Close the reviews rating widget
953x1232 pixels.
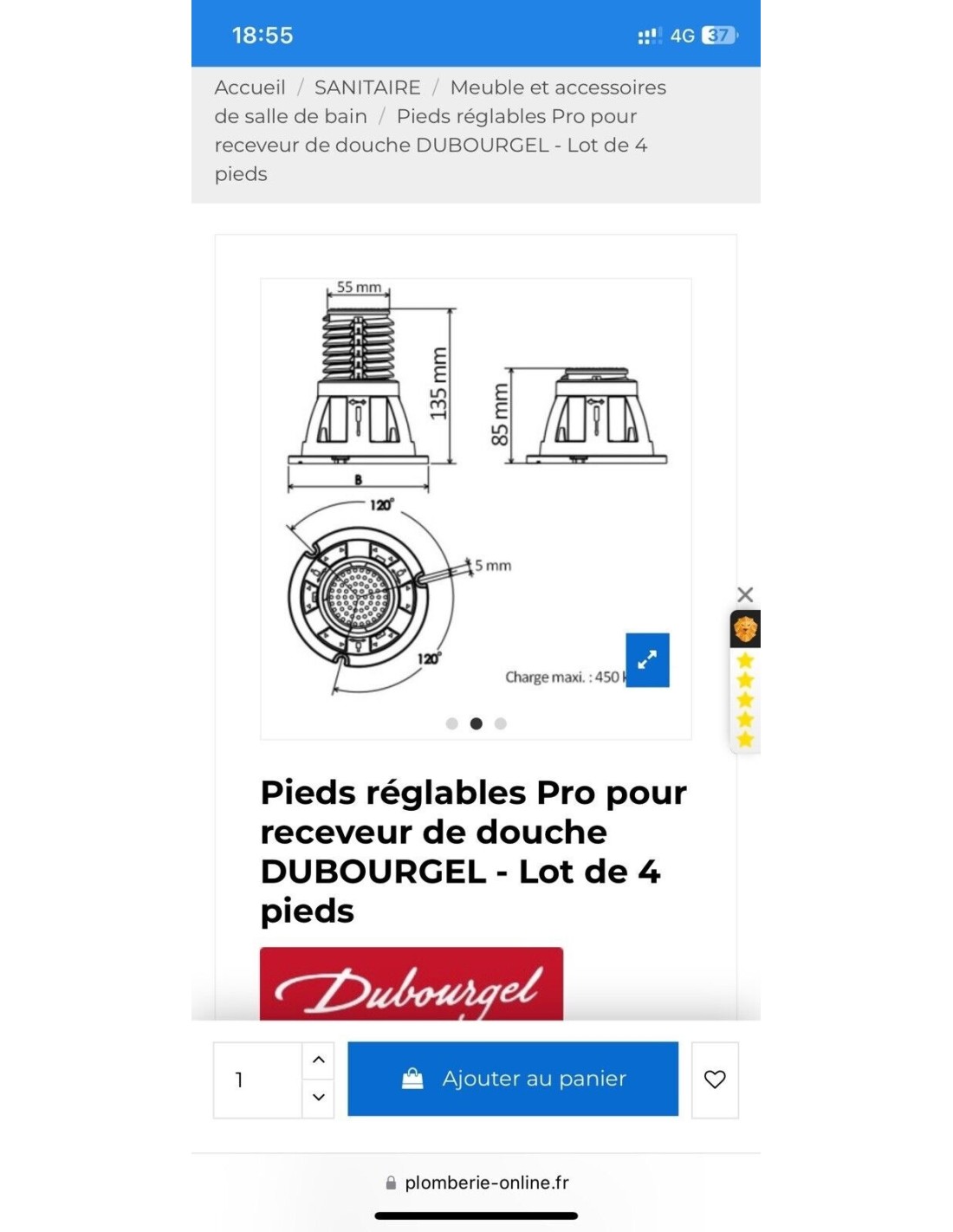[745, 594]
